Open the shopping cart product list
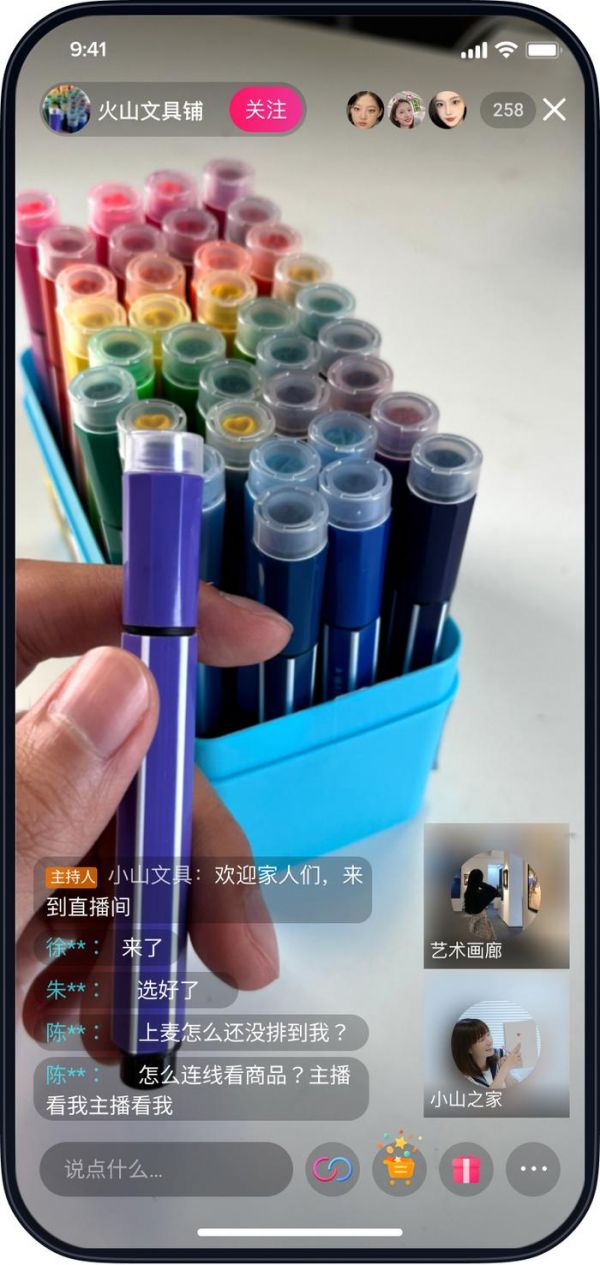Viewport: 600px width, 1265px height. [x=399, y=1167]
